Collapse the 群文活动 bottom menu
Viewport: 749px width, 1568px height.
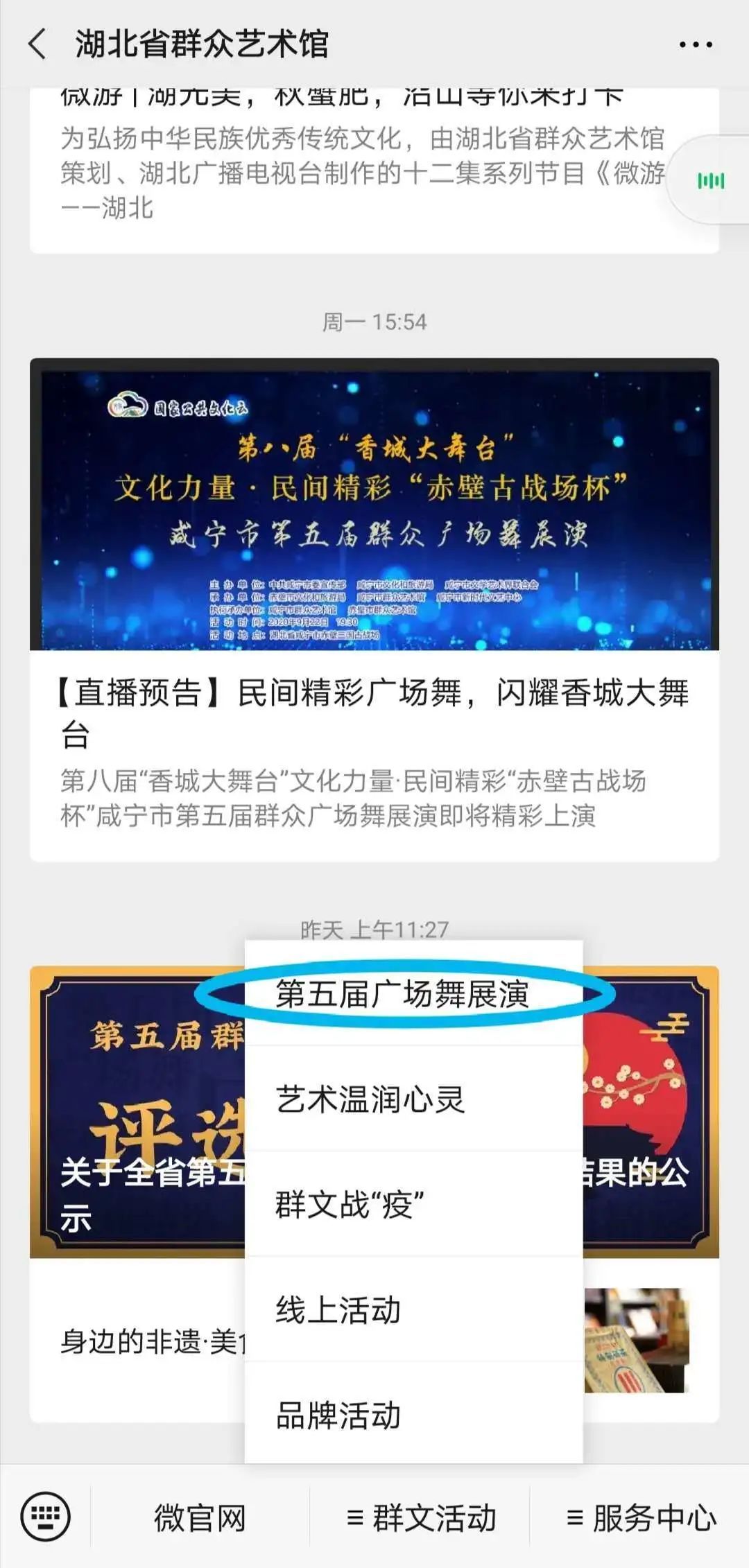pos(421,1517)
